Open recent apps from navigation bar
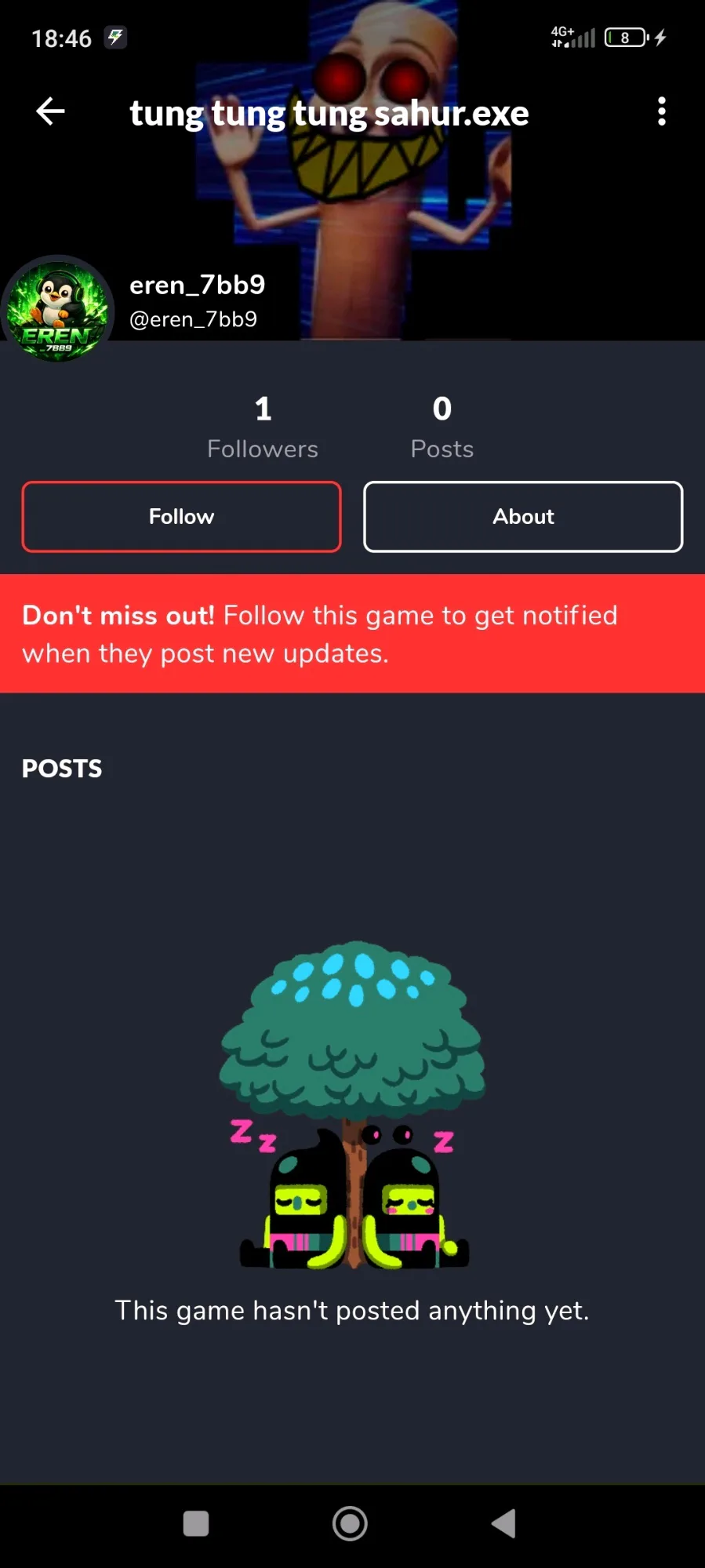The height and width of the screenshot is (1568, 705). [x=195, y=1524]
